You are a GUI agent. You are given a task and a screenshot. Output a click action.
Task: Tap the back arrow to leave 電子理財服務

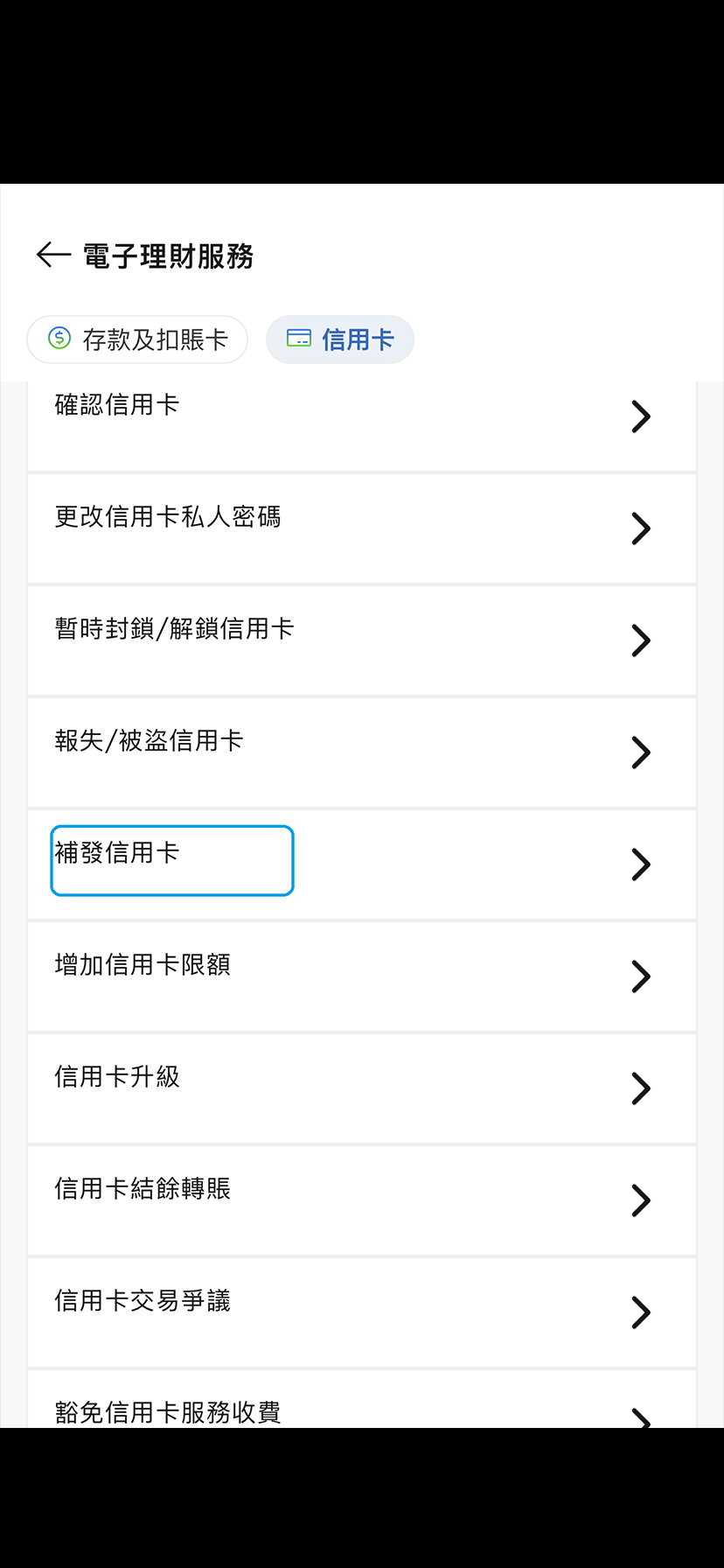pyautogui.click(x=52, y=255)
